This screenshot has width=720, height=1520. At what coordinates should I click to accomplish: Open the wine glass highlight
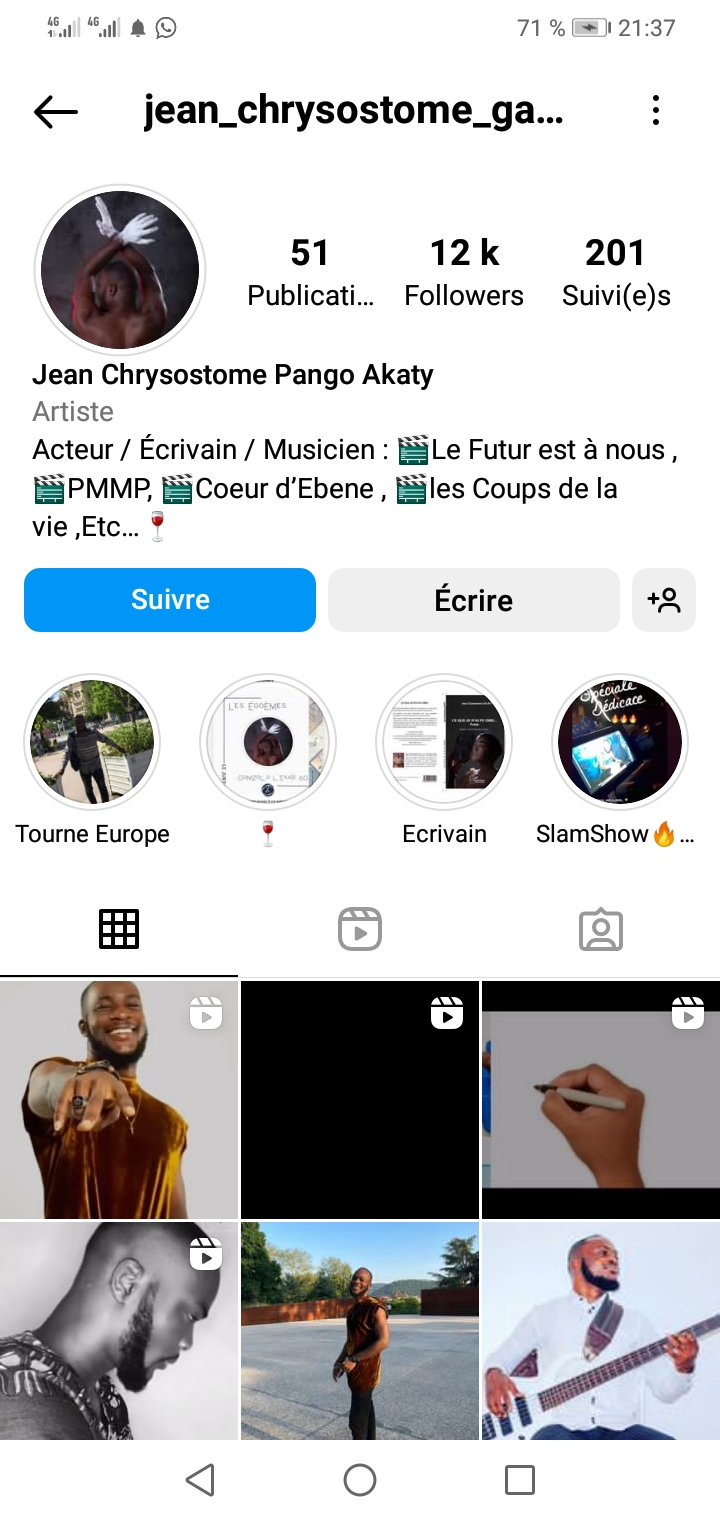coord(268,742)
